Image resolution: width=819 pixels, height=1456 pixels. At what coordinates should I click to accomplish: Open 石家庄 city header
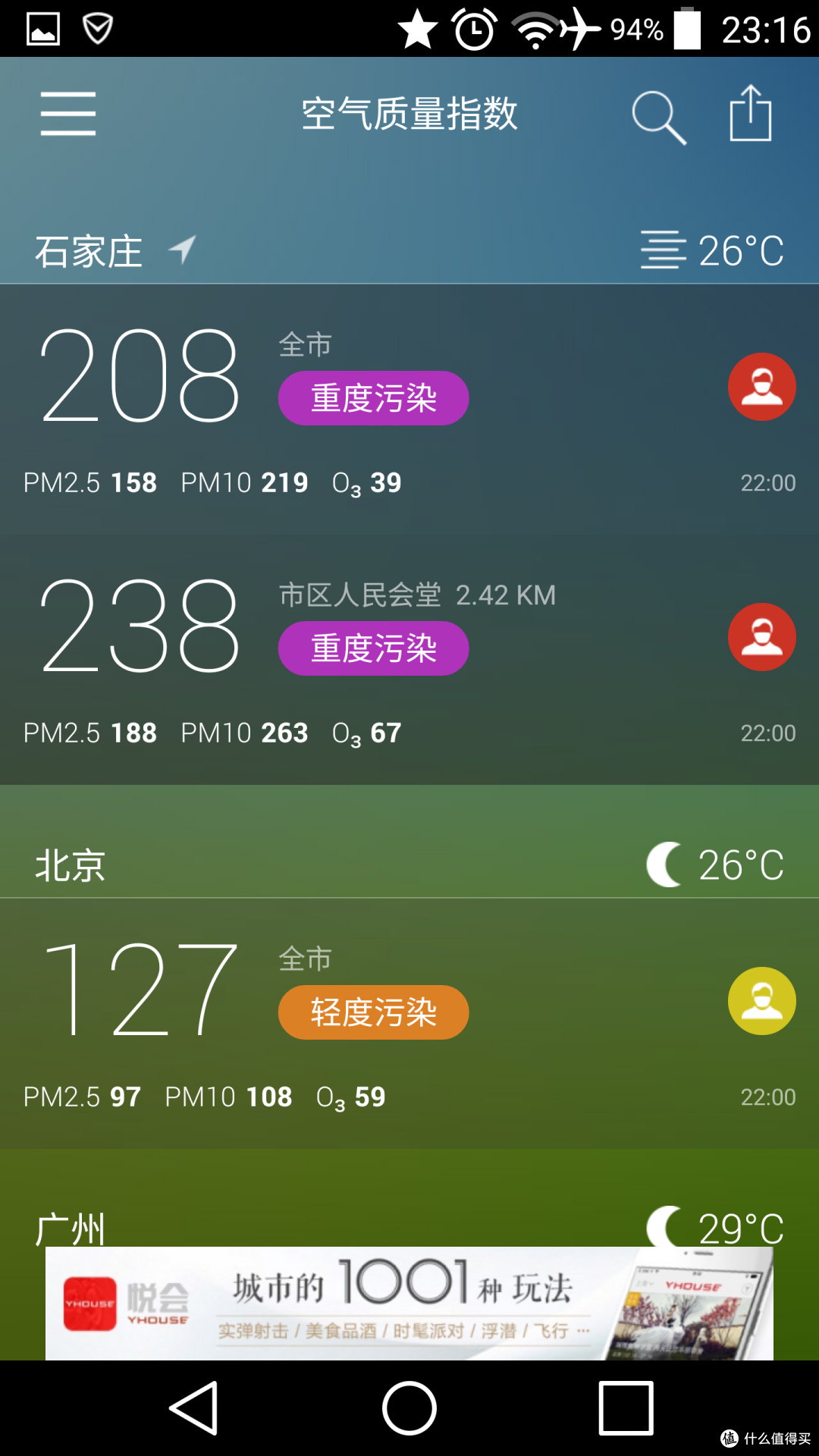click(409, 251)
